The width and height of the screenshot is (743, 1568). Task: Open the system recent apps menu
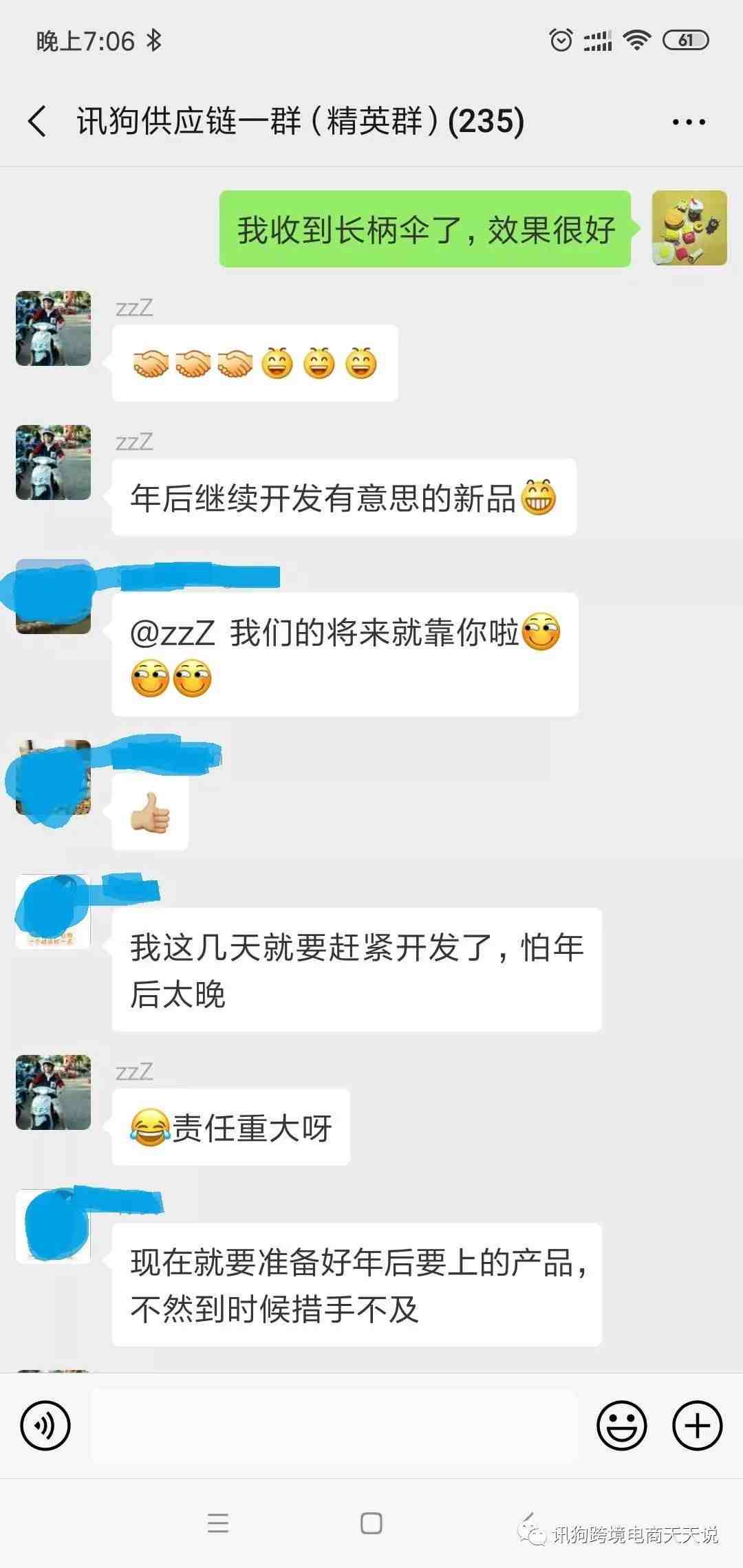pyautogui.click(x=218, y=1523)
